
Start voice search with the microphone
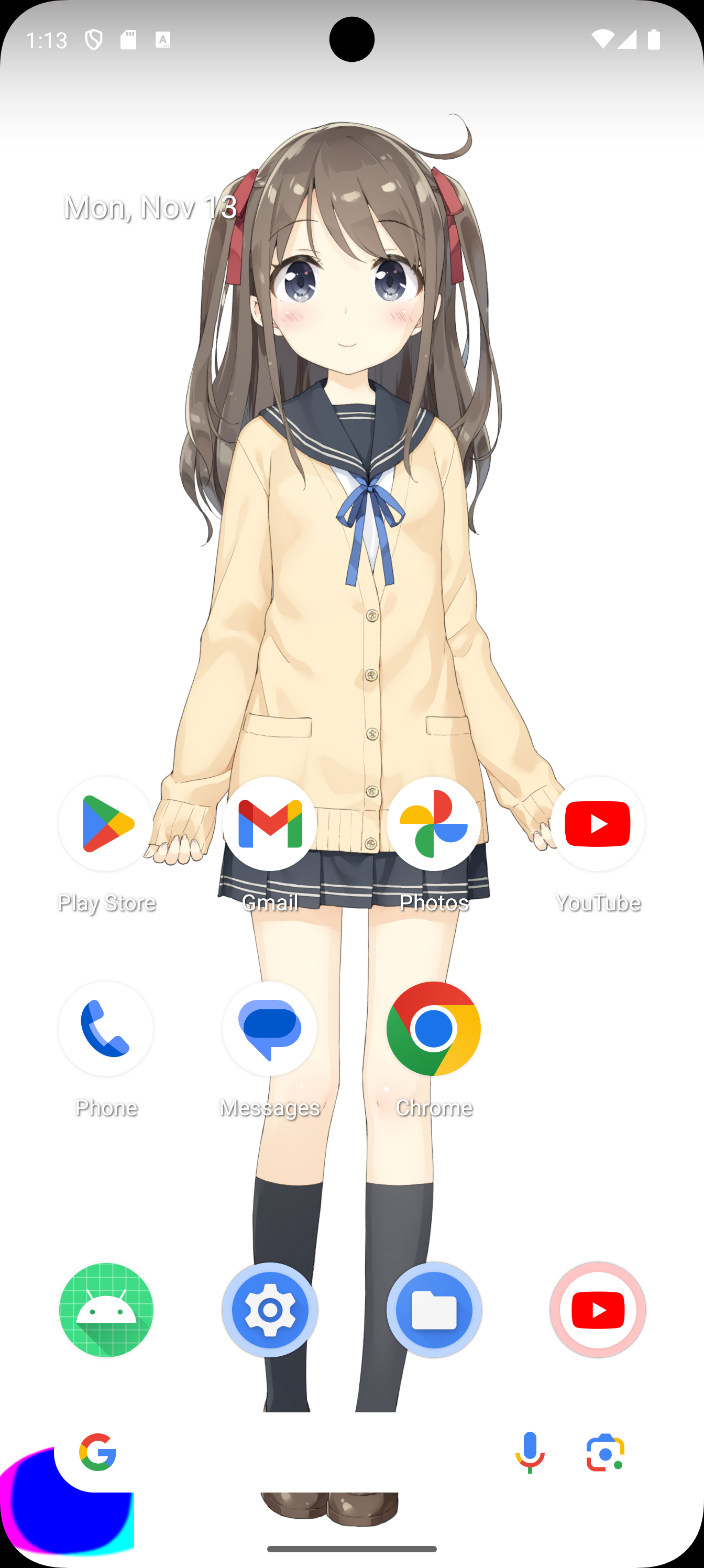click(530, 1453)
